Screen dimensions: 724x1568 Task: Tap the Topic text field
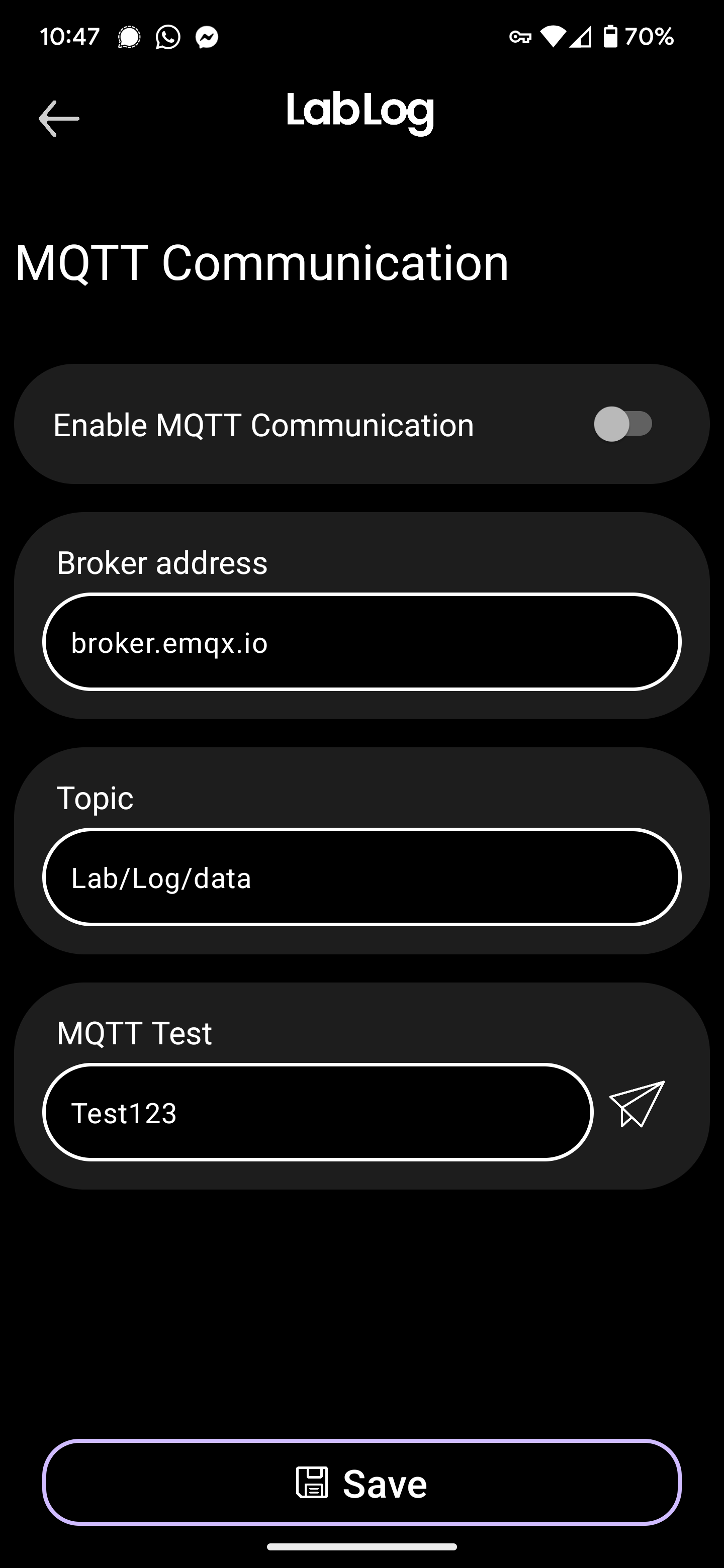361,876
